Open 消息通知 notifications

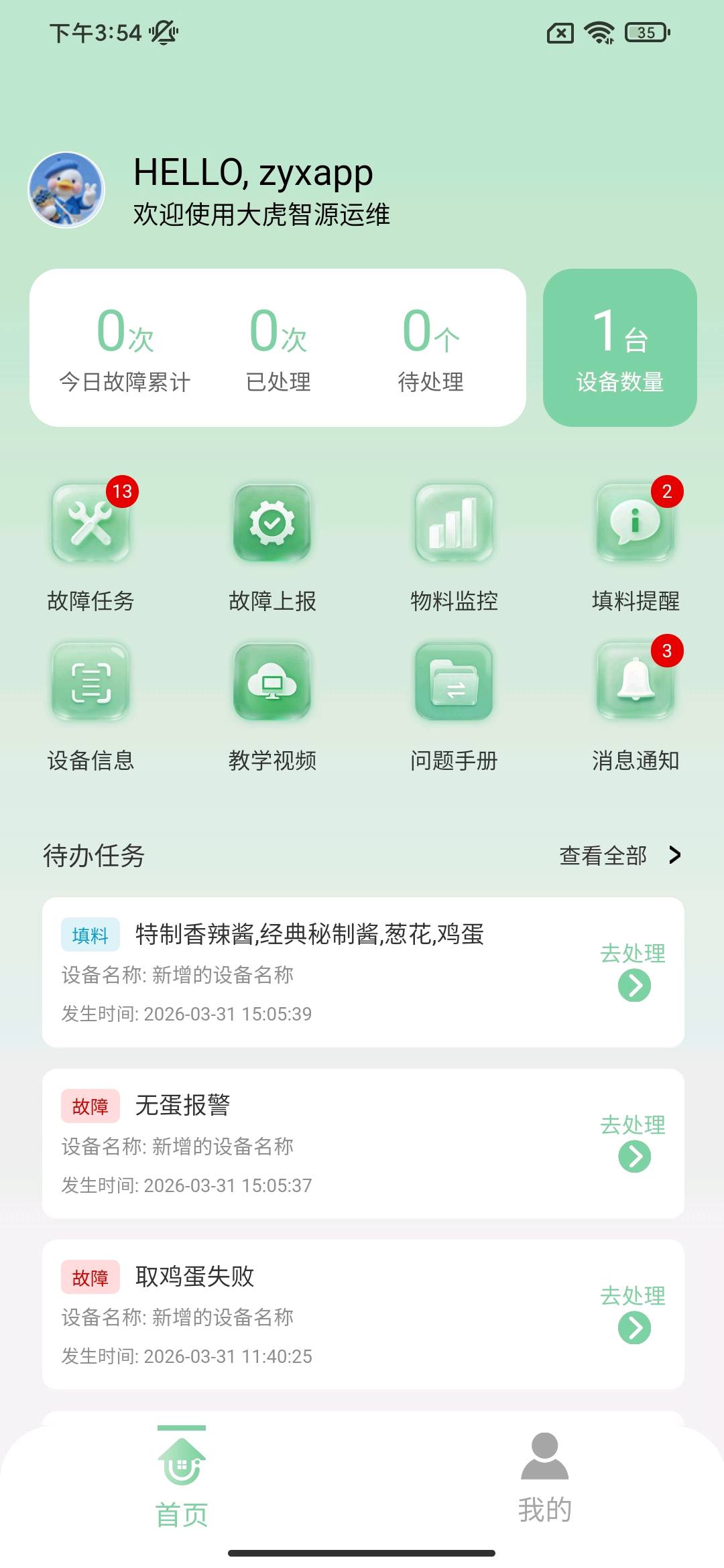click(x=635, y=682)
